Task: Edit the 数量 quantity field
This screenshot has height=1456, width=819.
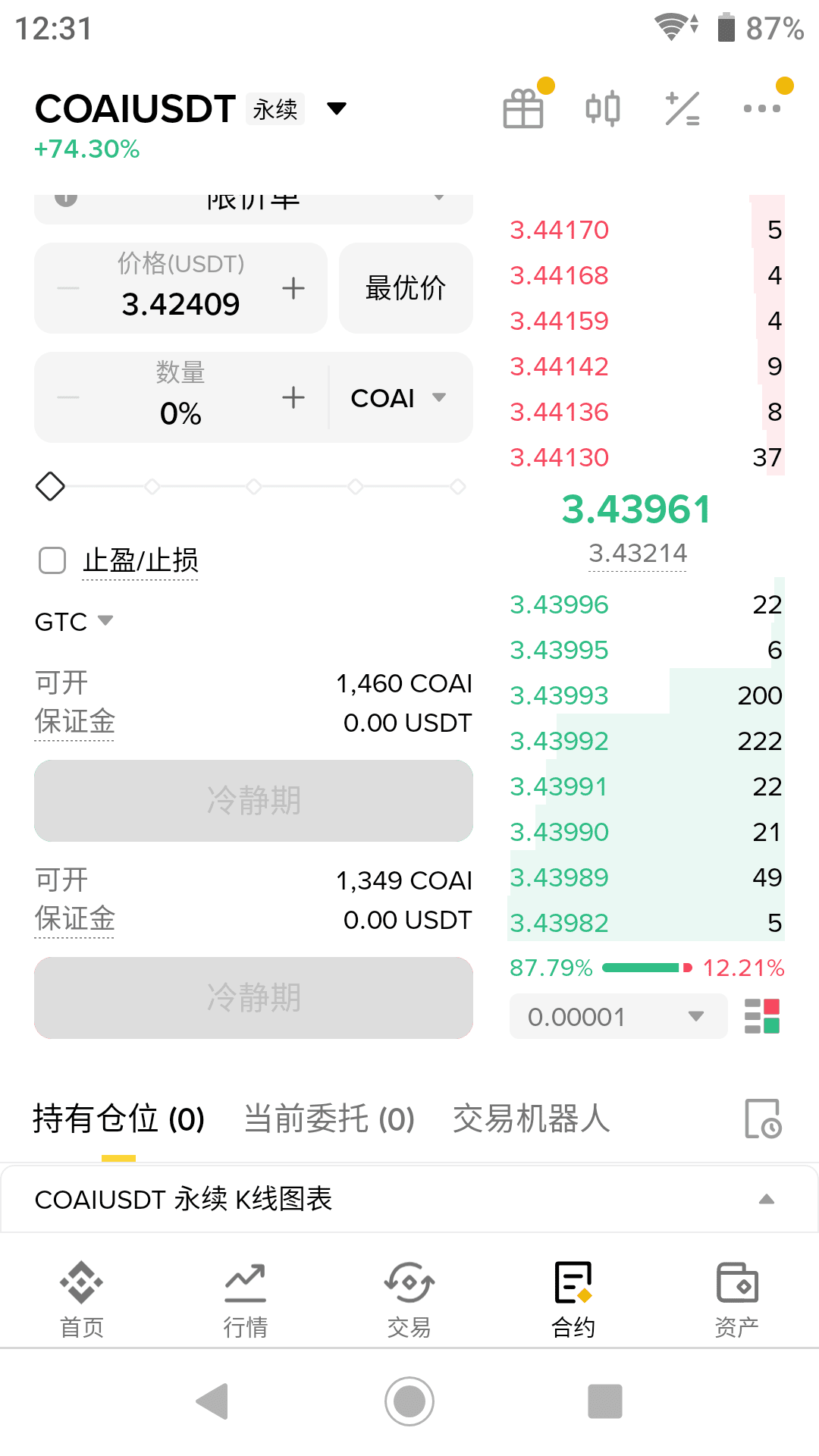Action: click(180, 412)
